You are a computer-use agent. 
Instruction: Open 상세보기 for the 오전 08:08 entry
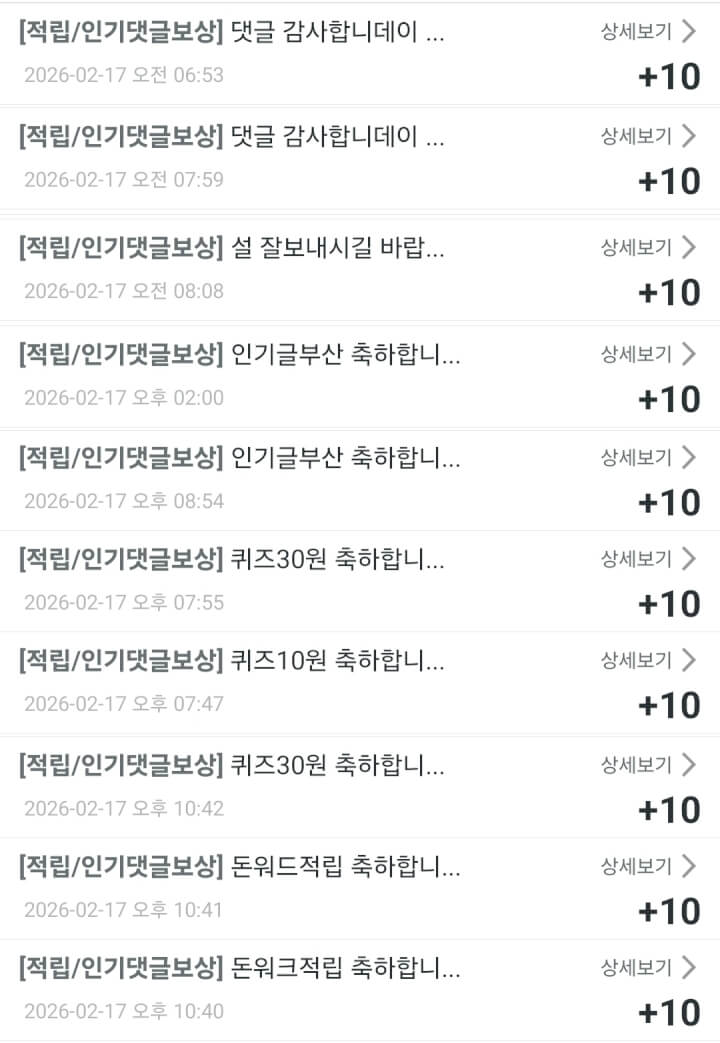[x=647, y=247]
